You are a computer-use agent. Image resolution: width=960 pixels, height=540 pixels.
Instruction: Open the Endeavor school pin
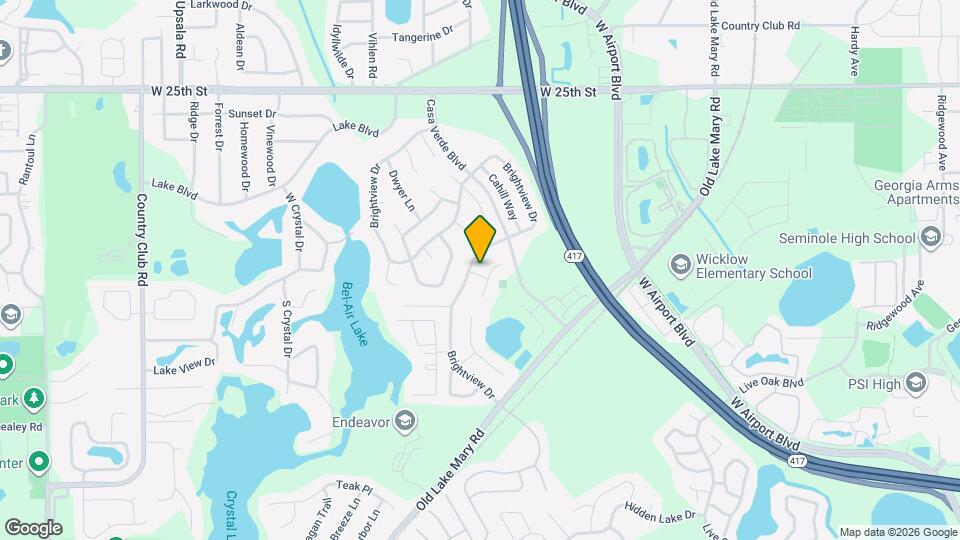click(405, 421)
